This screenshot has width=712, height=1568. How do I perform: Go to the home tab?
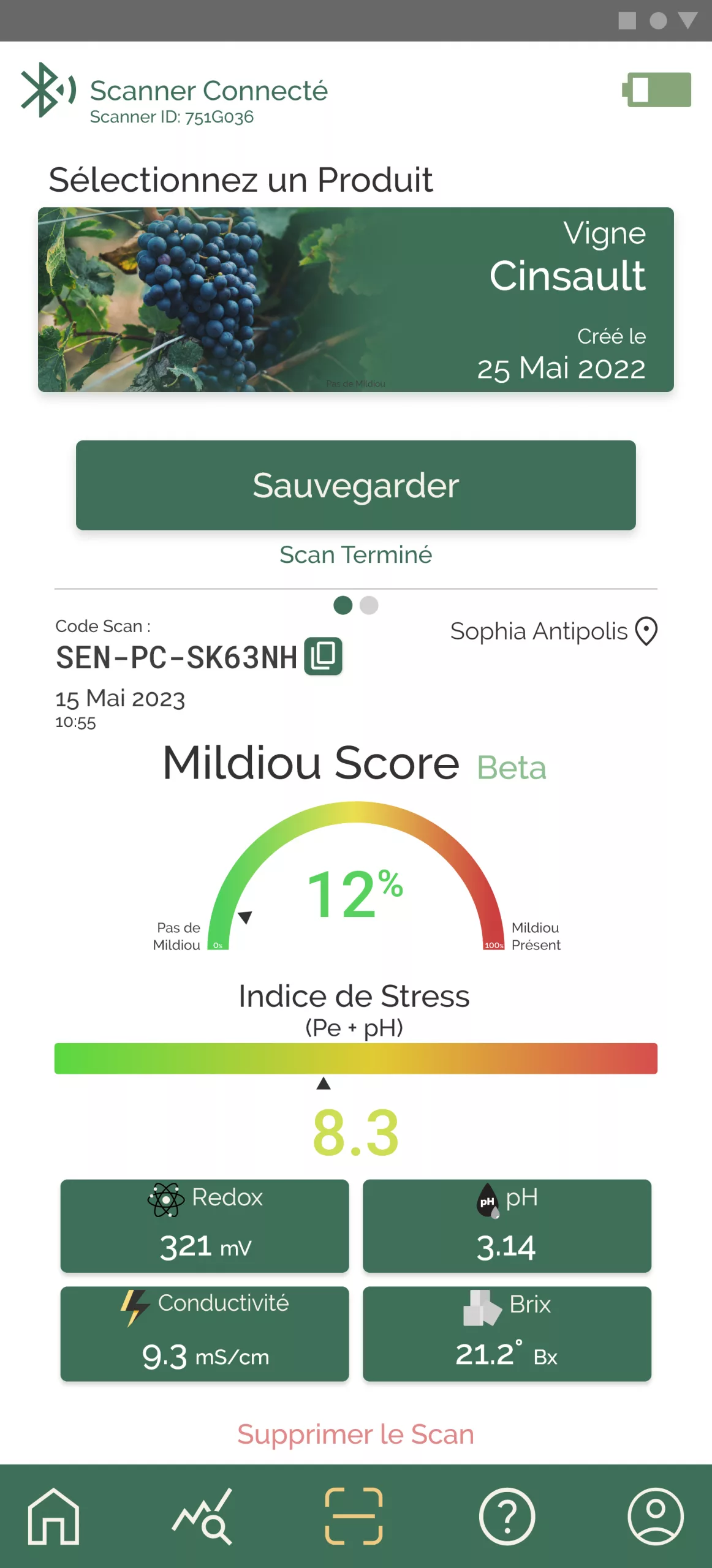(53, 1516)
